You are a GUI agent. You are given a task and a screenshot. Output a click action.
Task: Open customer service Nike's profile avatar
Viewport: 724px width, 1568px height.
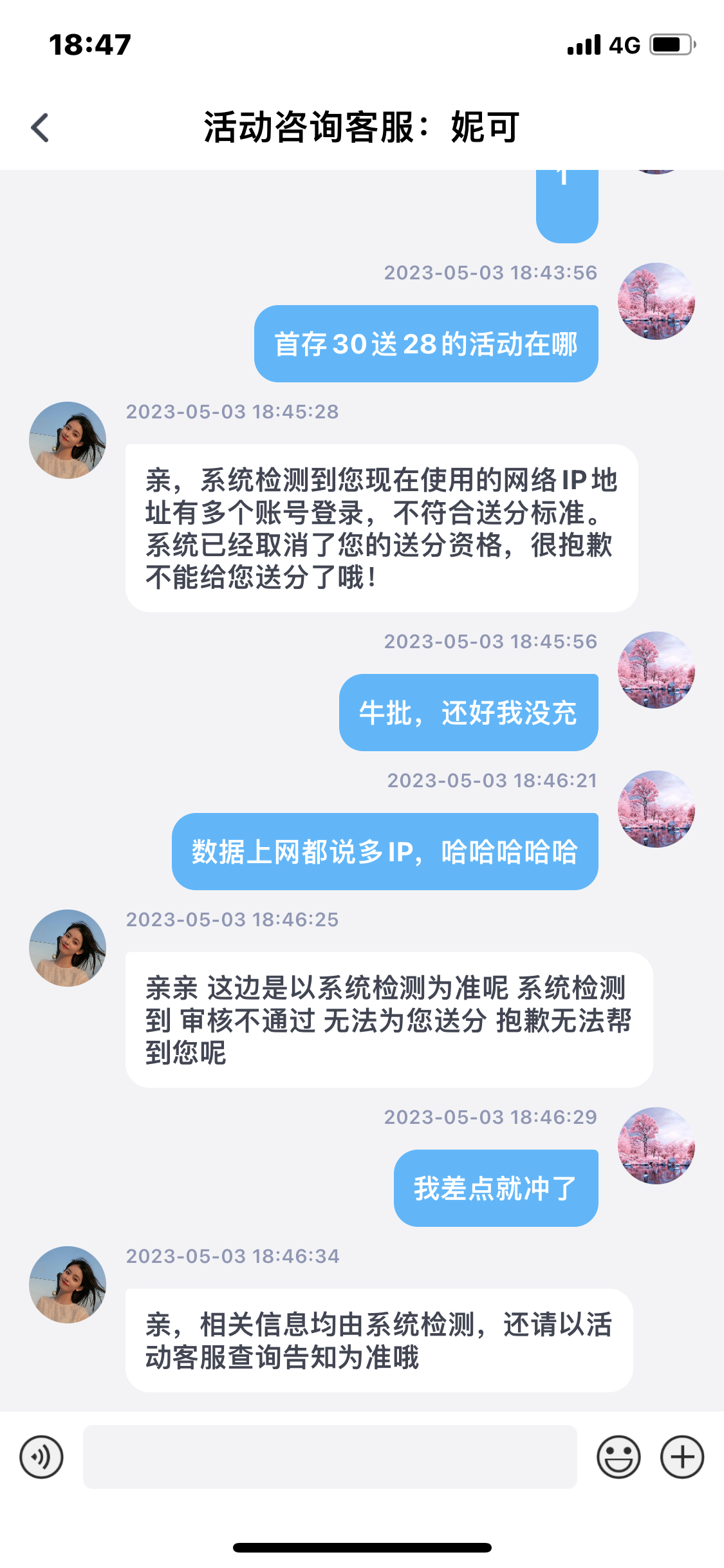(66, 440)
